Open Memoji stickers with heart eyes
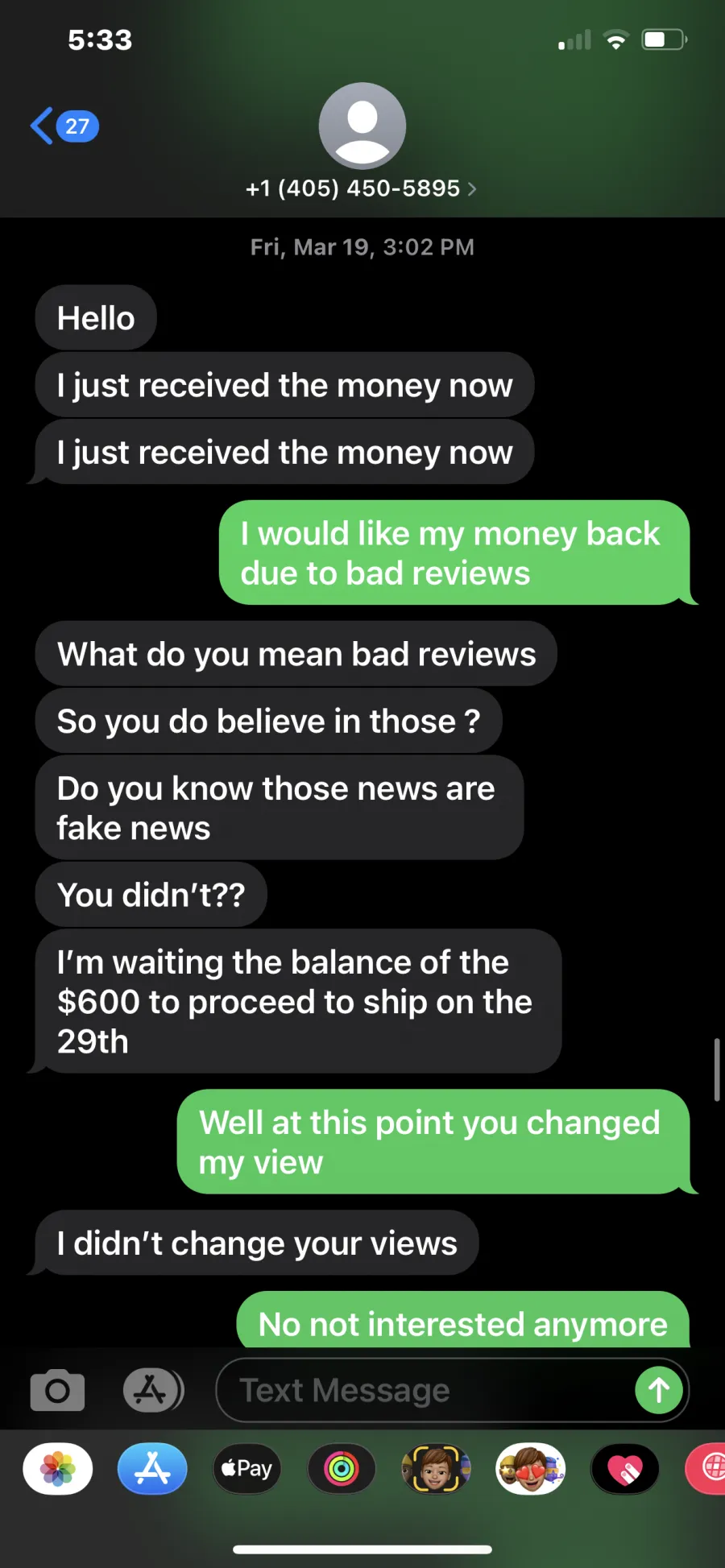Image resolution: width=725 pixels, height=1568 pixels. click(531, 1469)
